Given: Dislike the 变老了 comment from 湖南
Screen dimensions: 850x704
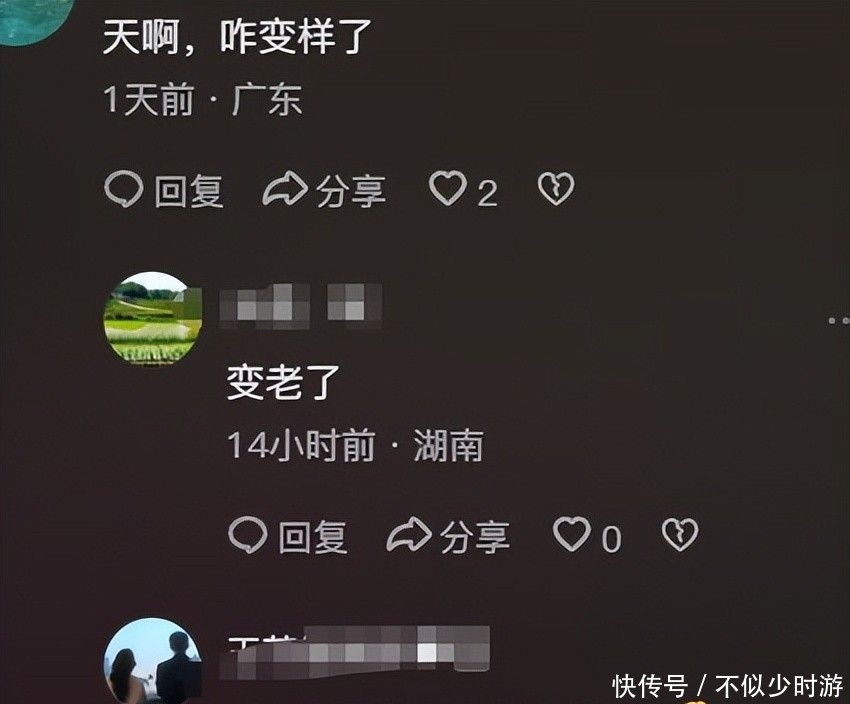Looking at the screenshot, I should tap(680, 536).
